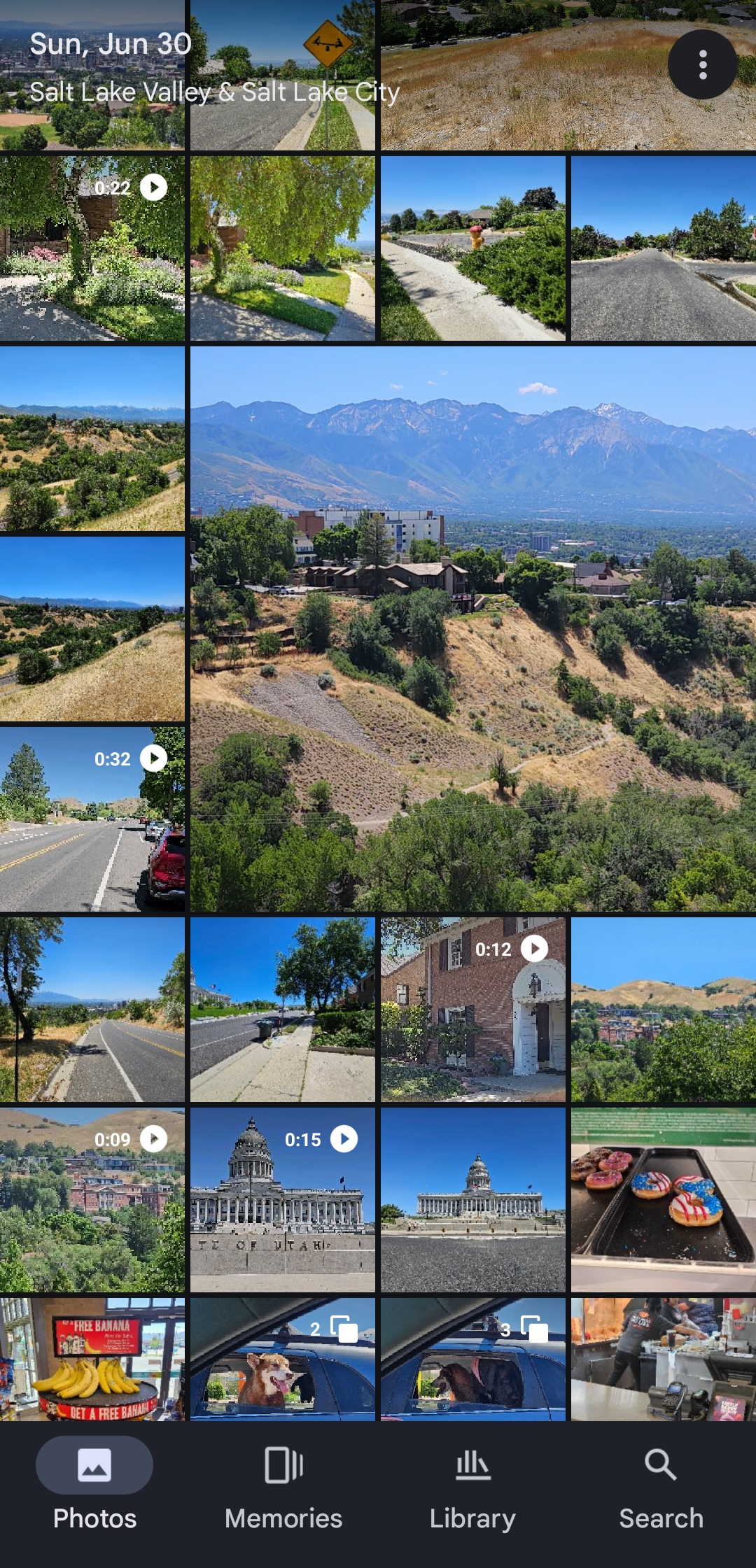Screen dimensions: 756x1568
Task: Play the 0:32 road video
Action: point(92,819)
